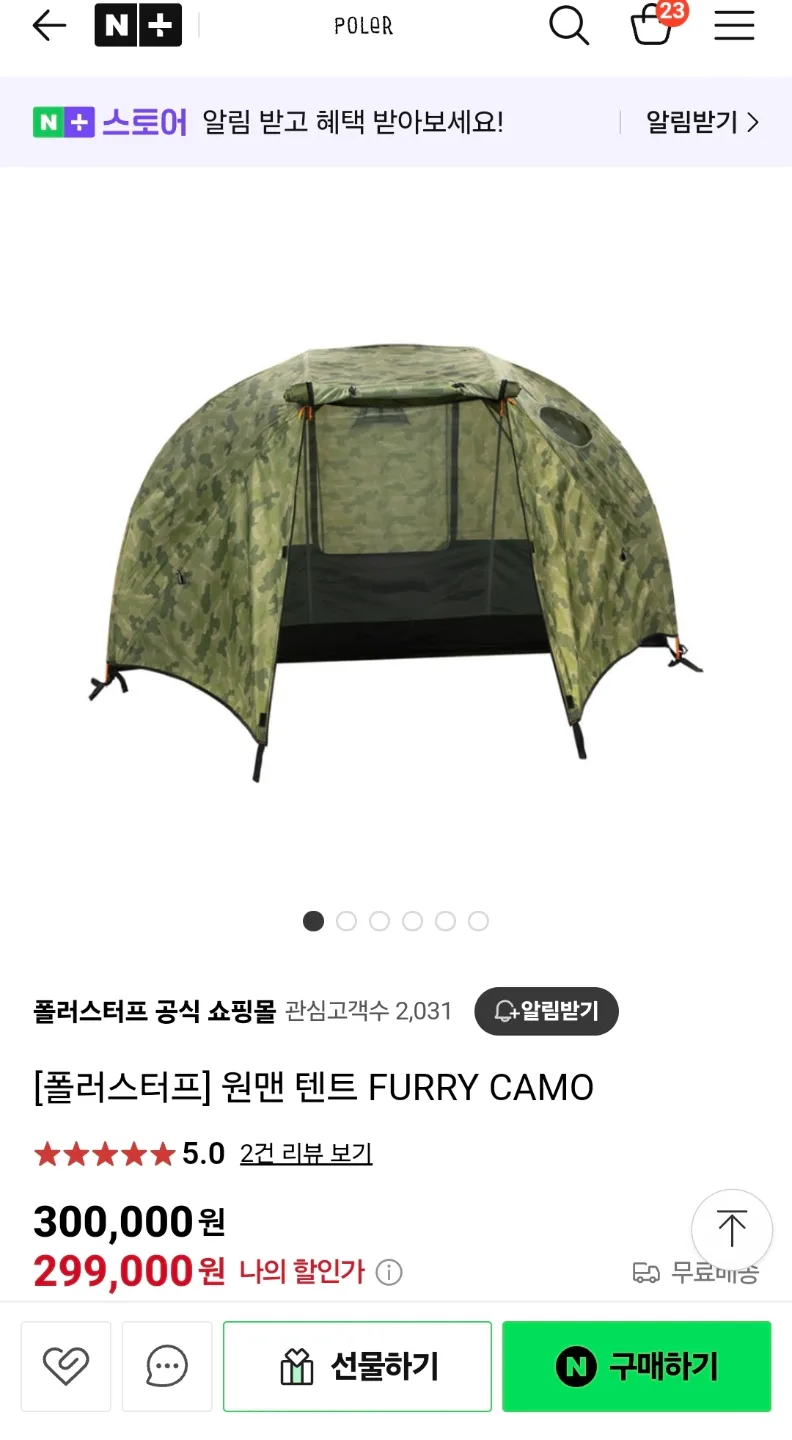Open the chat inquiry bubble icon
The height and width of the screenshot is (1440, 792).
click(x=167, y=1366)
